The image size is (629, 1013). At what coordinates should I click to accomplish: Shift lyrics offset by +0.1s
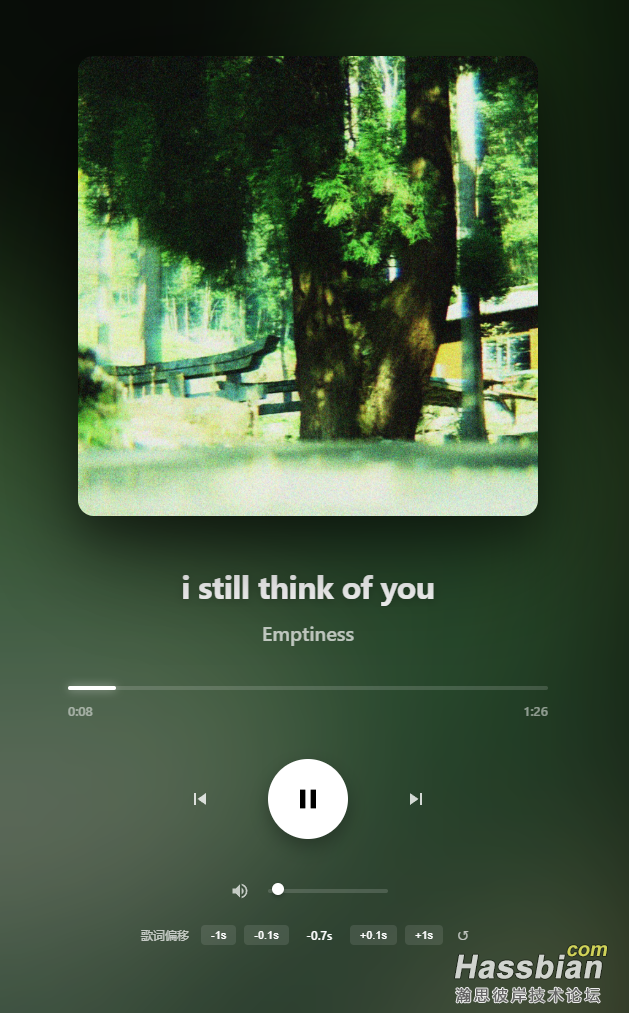(373, 935)
